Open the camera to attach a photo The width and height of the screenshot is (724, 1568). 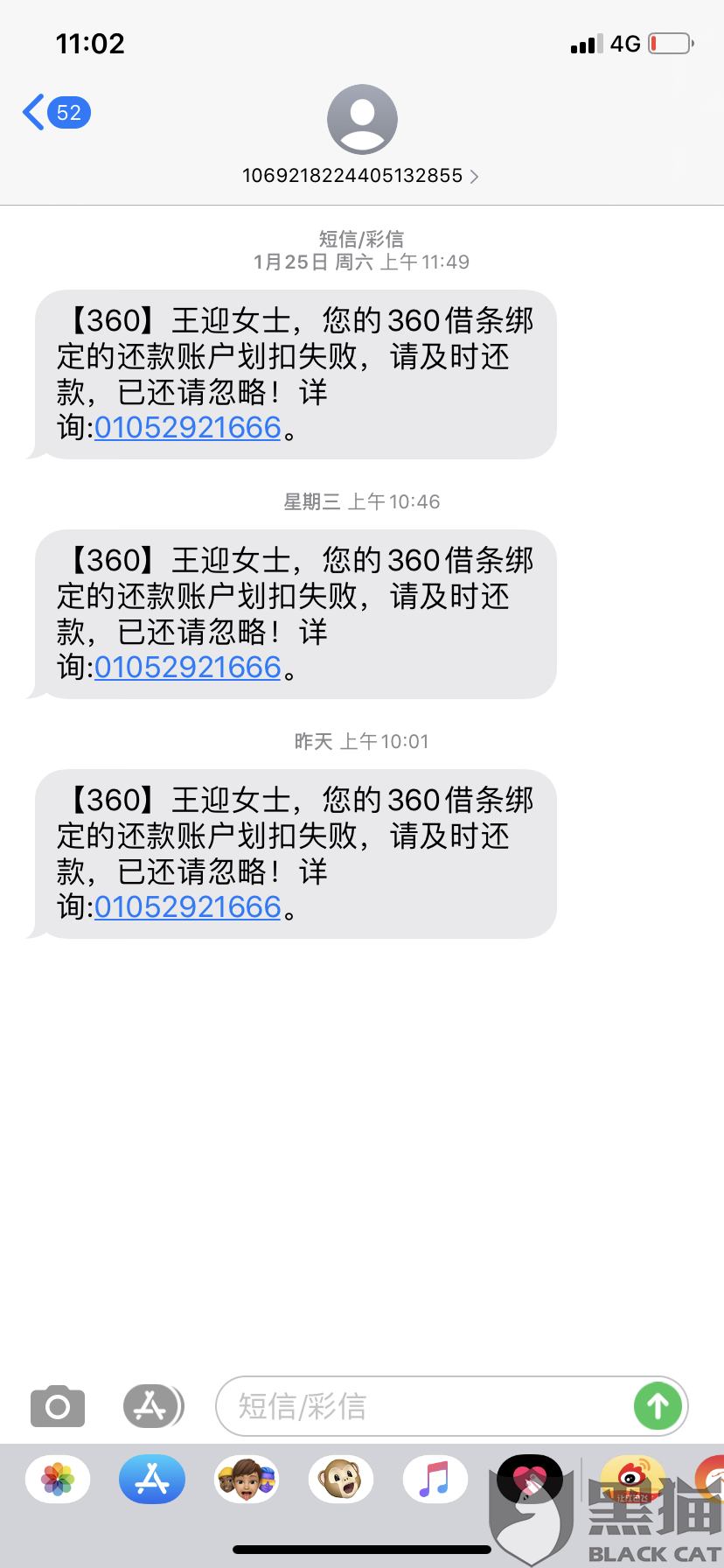(58, 1406)
